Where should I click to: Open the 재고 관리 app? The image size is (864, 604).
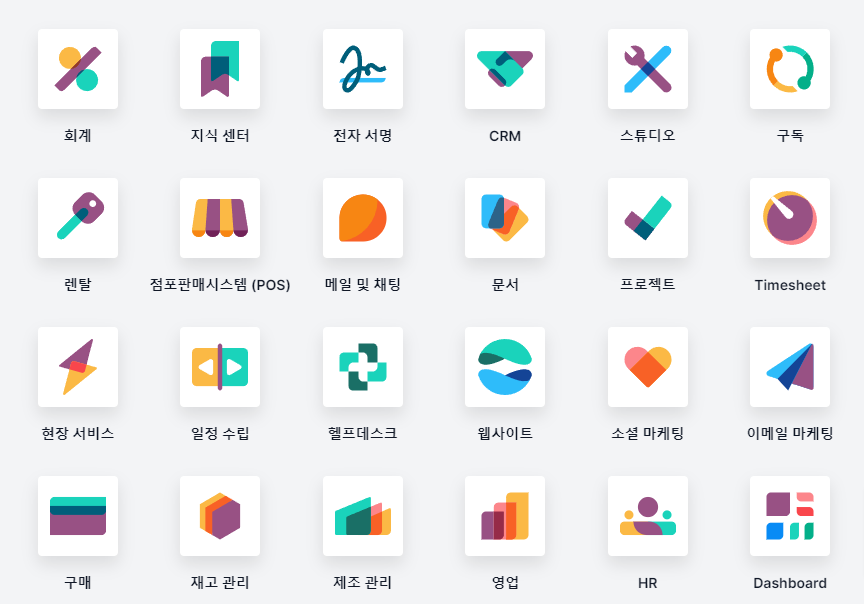pos(220,516)
